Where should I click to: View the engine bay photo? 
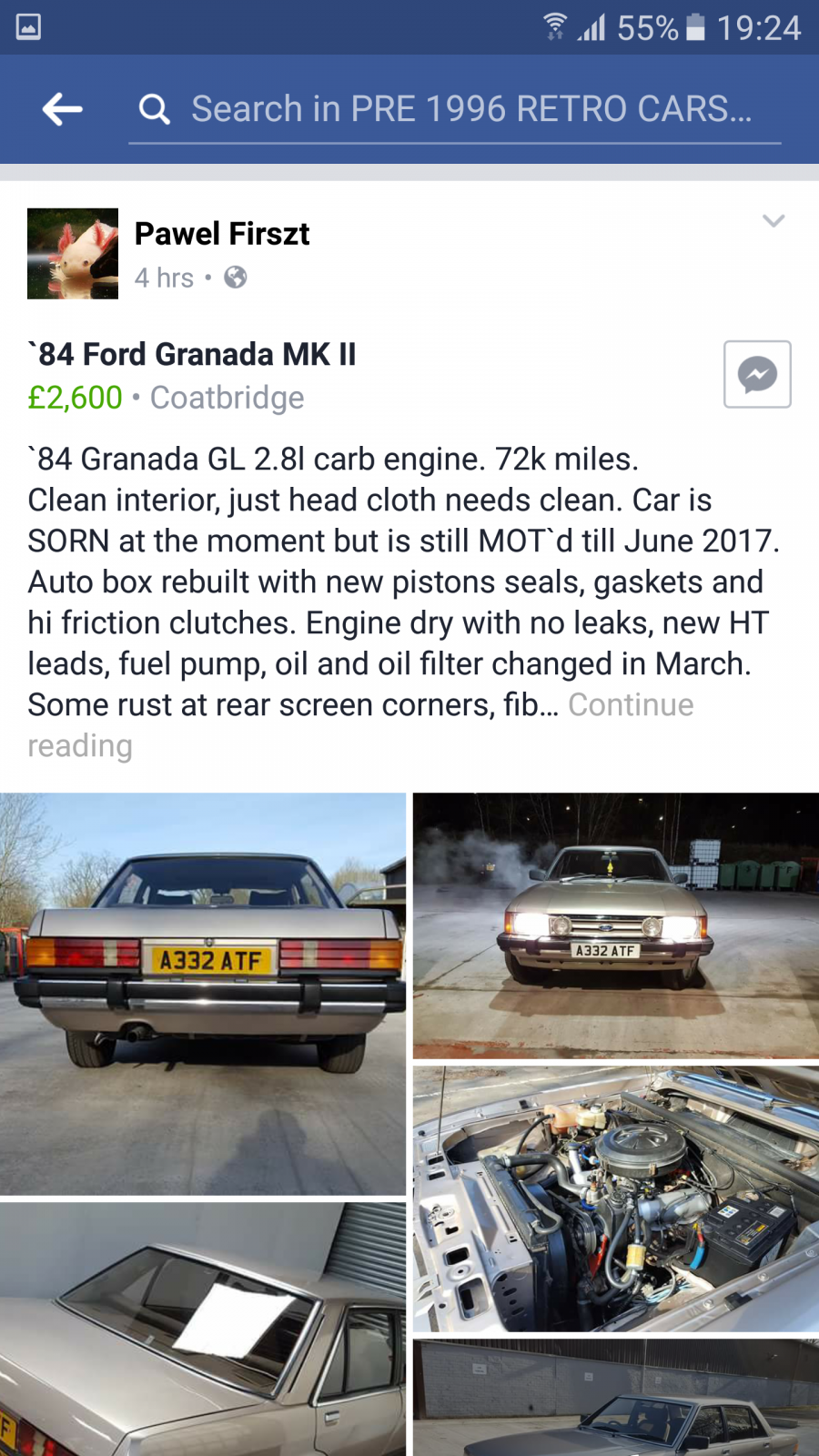tap(616, 1198)
